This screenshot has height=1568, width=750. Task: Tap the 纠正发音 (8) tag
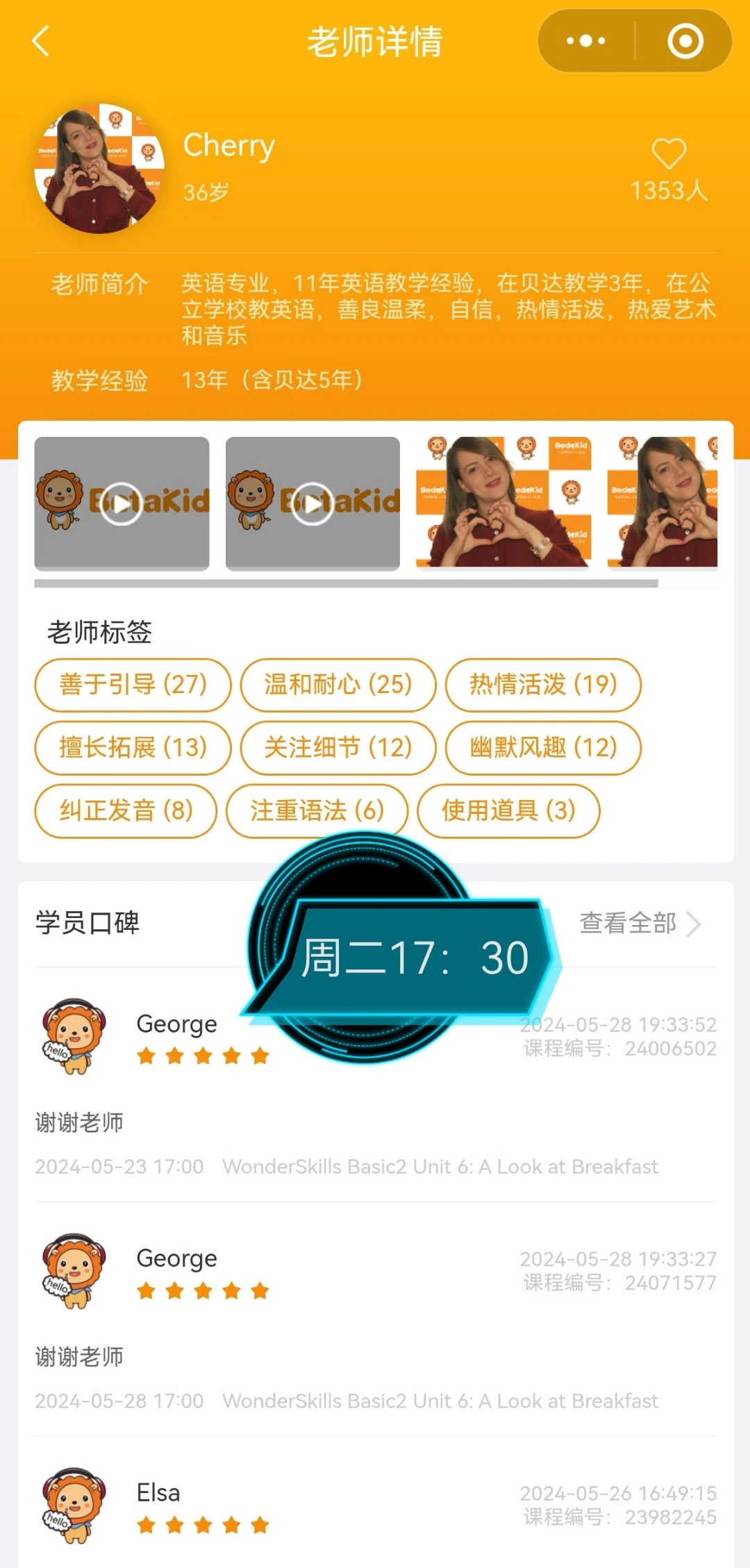(126, 810)
